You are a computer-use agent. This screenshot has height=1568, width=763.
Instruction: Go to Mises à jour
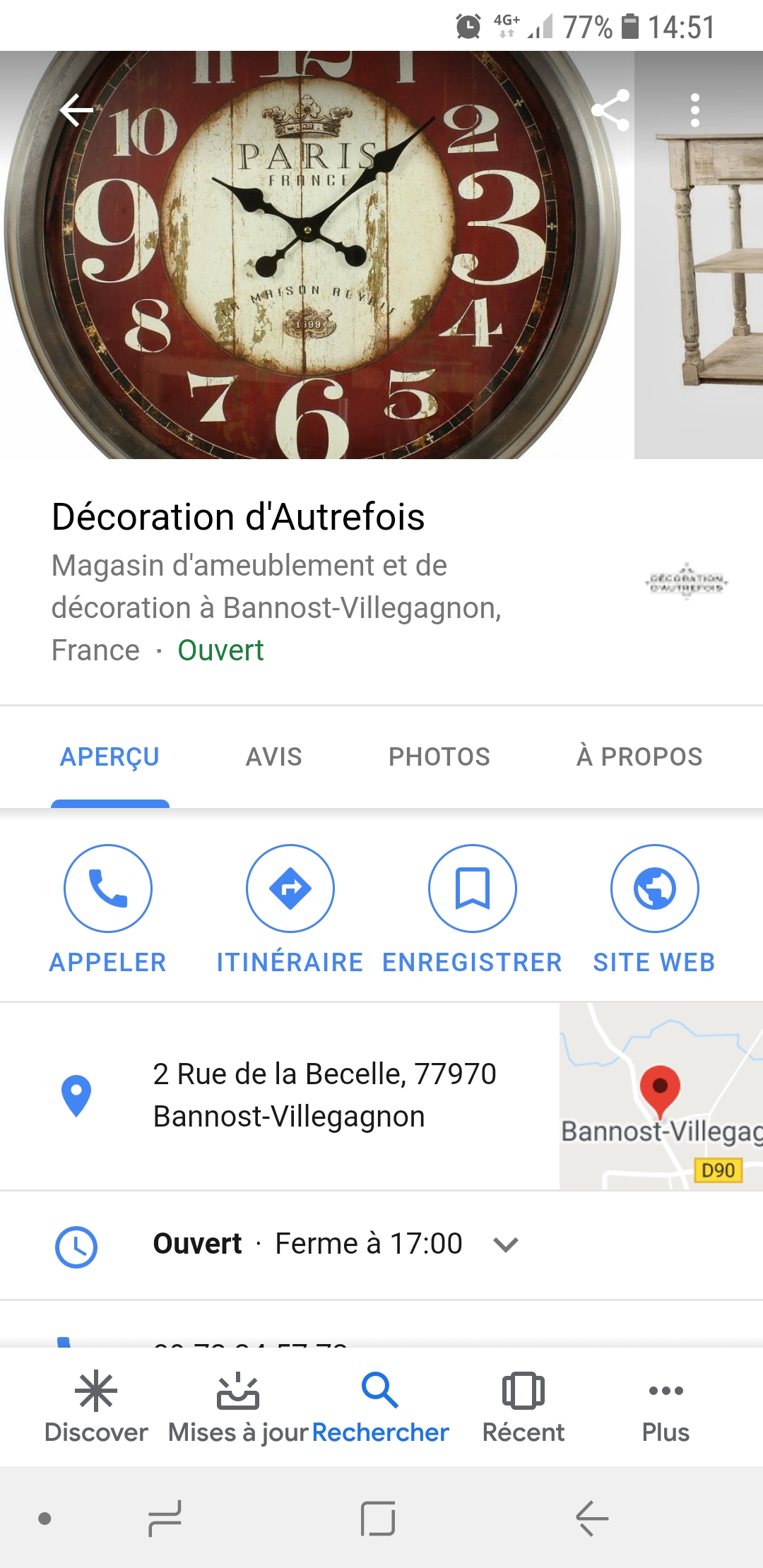tap(238, 1406)
